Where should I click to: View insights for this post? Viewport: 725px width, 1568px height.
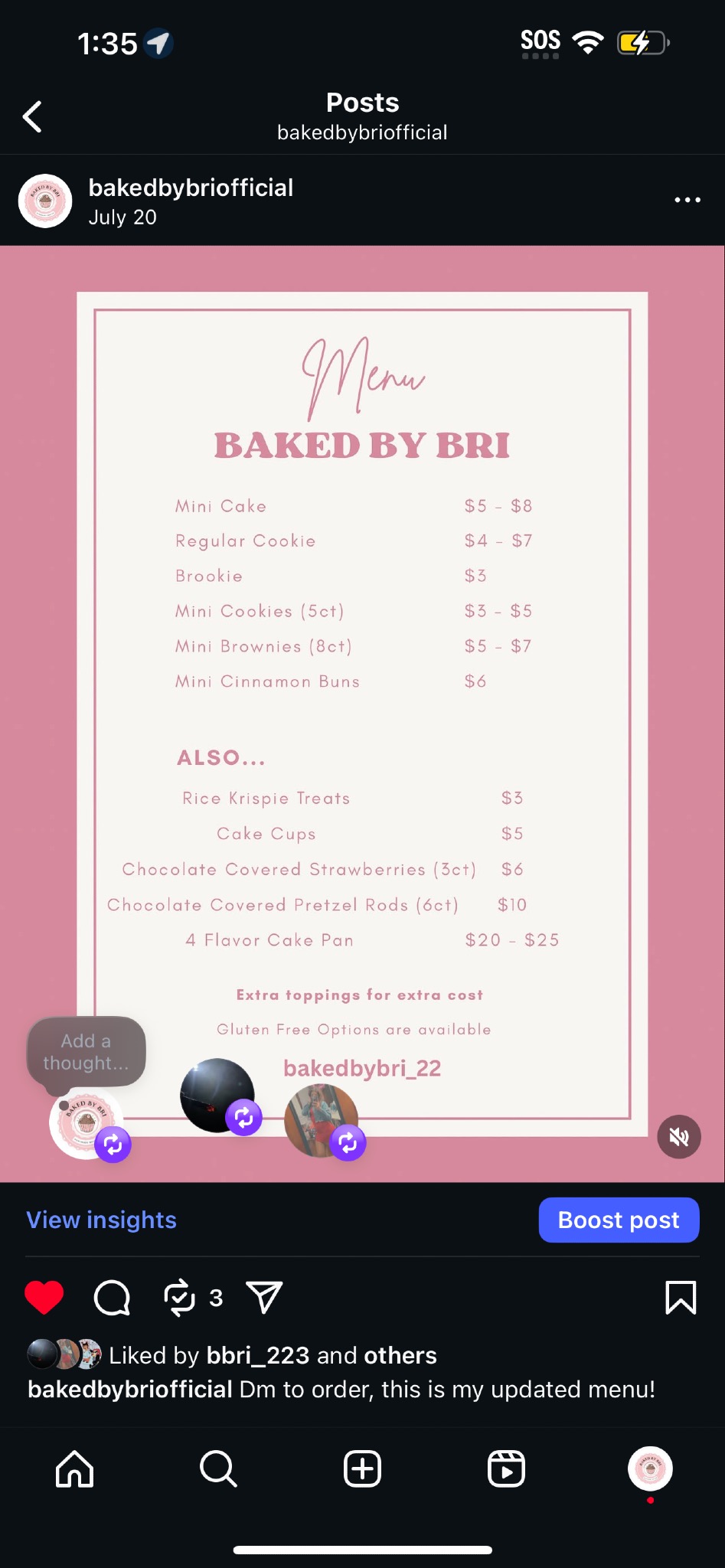click(101, 1220)
